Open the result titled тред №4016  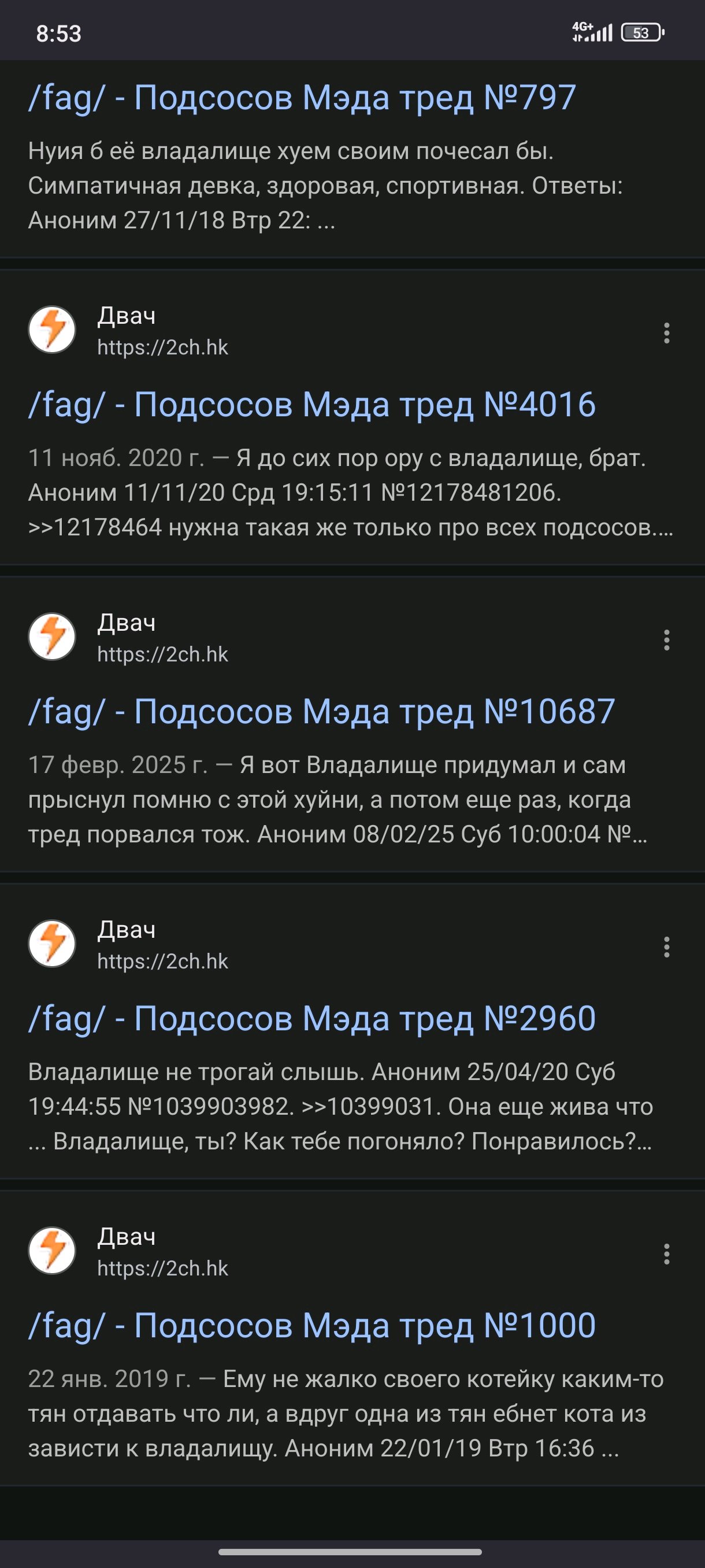point(311,405)
